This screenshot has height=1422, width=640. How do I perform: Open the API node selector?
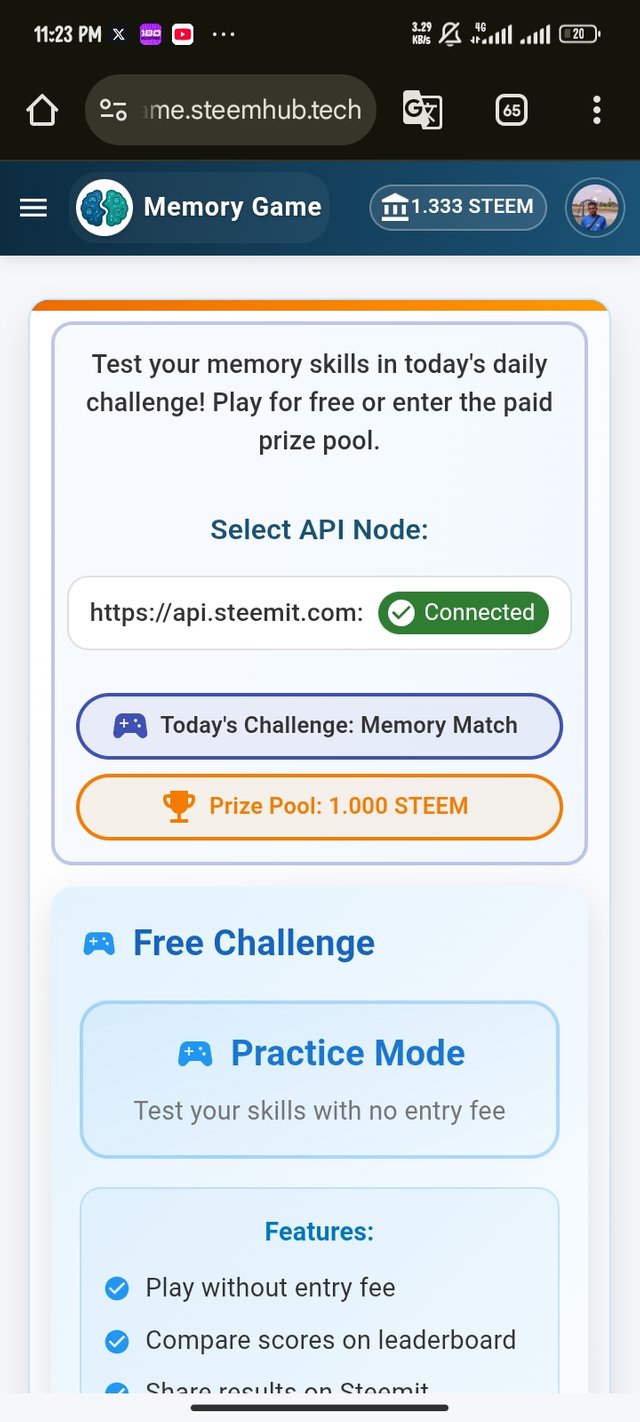[x=319, y=613]
